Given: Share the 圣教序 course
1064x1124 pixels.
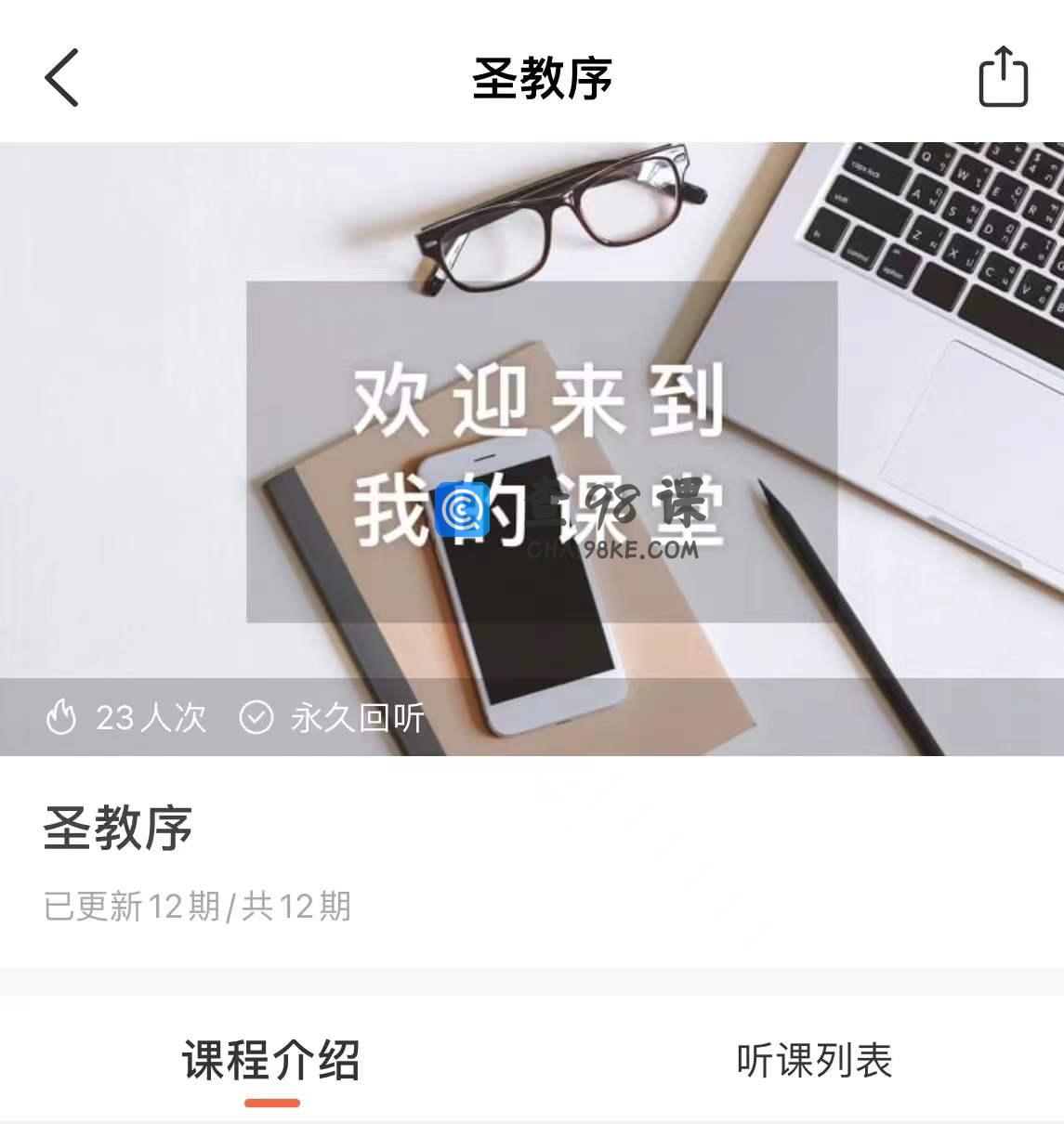Looking at the screenshot, I should click(x=1003, y=76).
